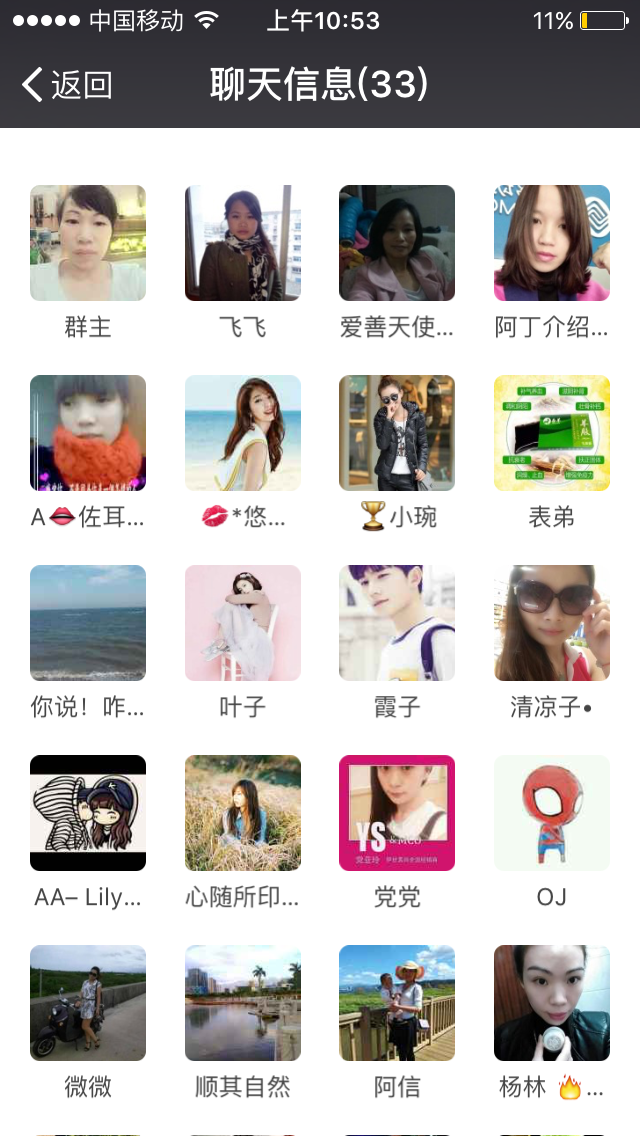The height and width of the screenshot is (1136, 640).
Task: Open 叶子's profile
Action: tap(243, 623)
